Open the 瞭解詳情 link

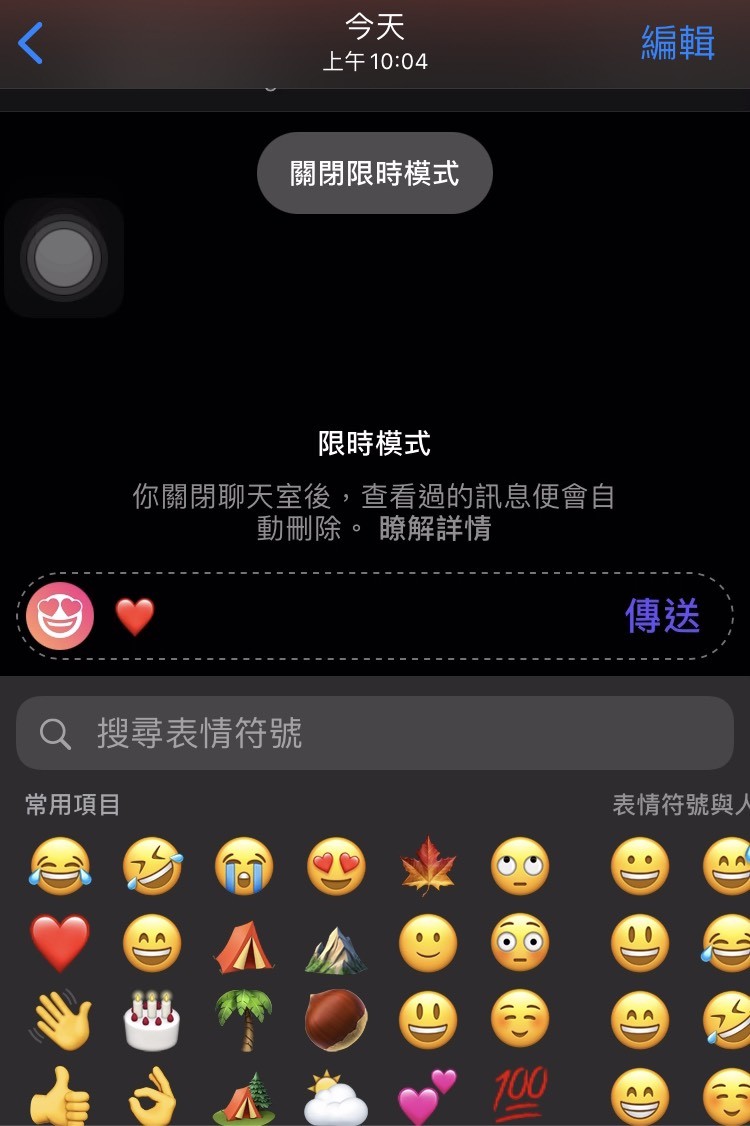click(435, 528)
